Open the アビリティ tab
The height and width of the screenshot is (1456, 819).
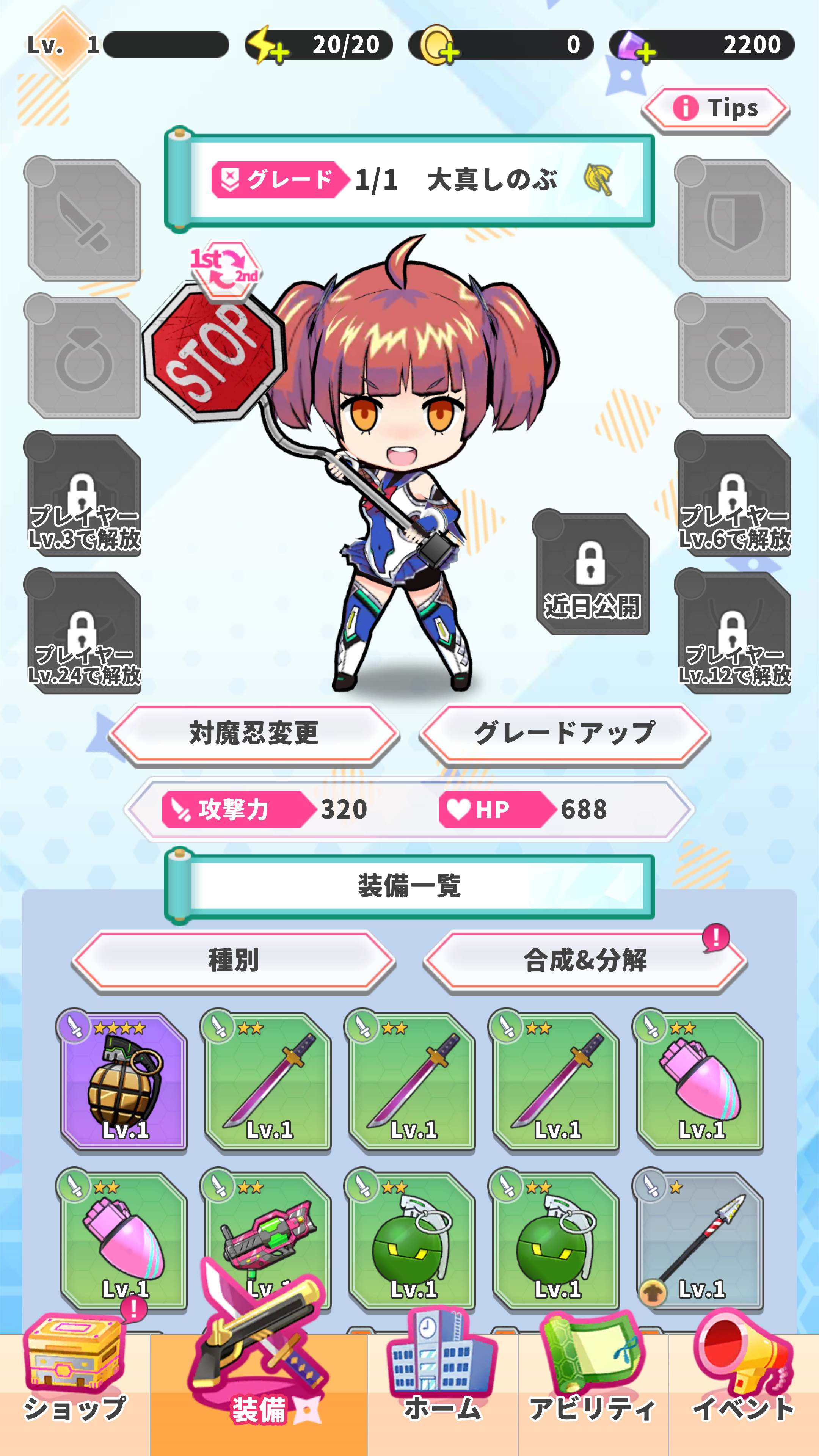[592, 1385]
